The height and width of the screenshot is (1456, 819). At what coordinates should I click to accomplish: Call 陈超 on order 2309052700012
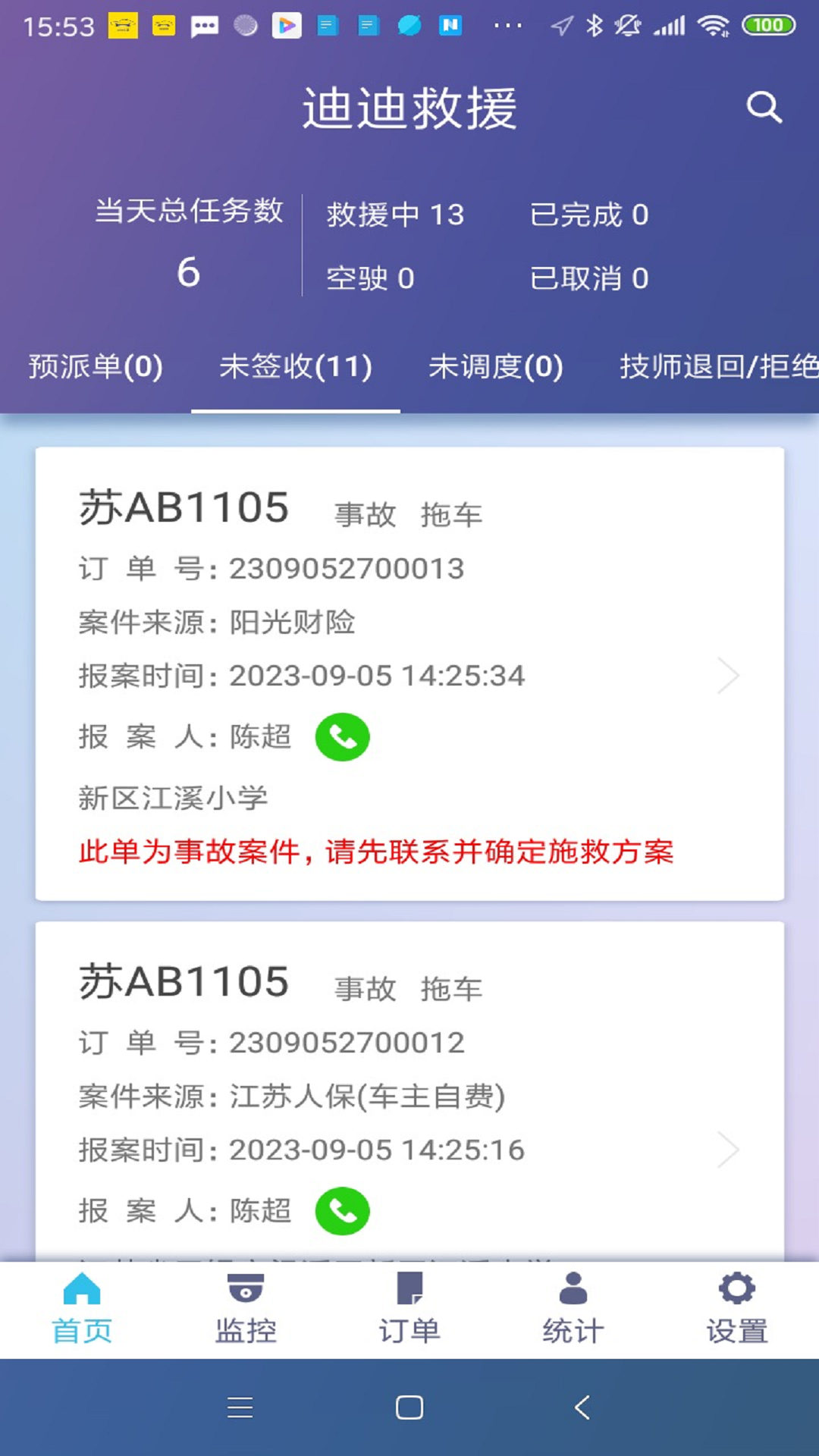click(x=342, y=1210)
